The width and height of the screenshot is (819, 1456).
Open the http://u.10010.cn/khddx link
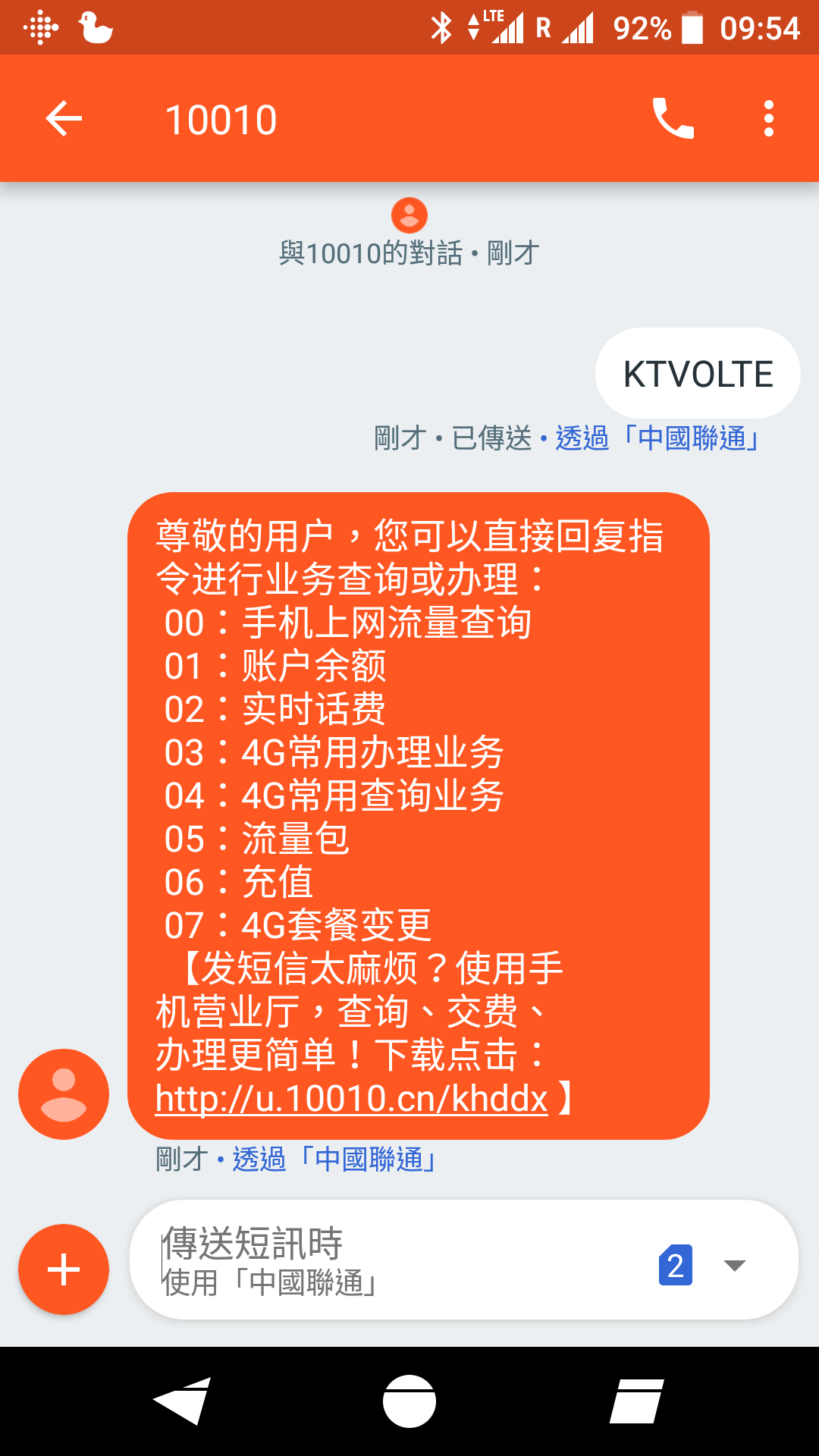351,1099
